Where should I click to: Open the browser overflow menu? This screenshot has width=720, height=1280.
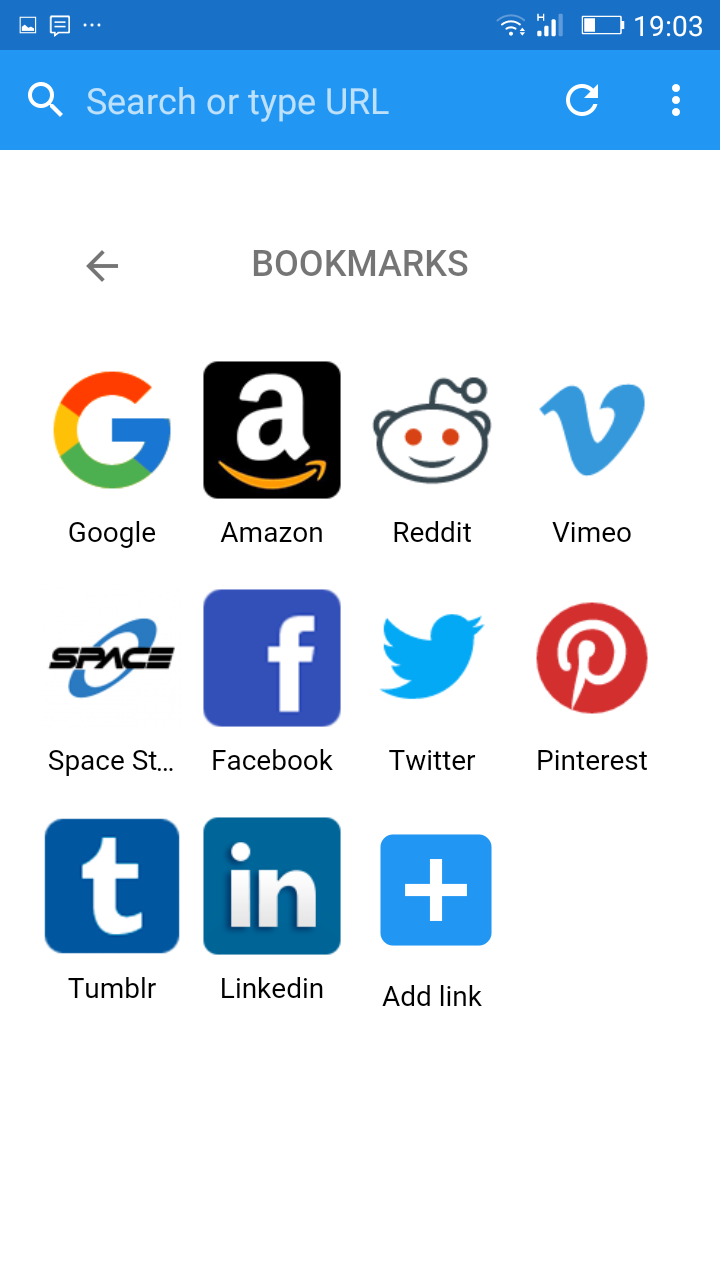pyautogui.click(x=676, y=100)
